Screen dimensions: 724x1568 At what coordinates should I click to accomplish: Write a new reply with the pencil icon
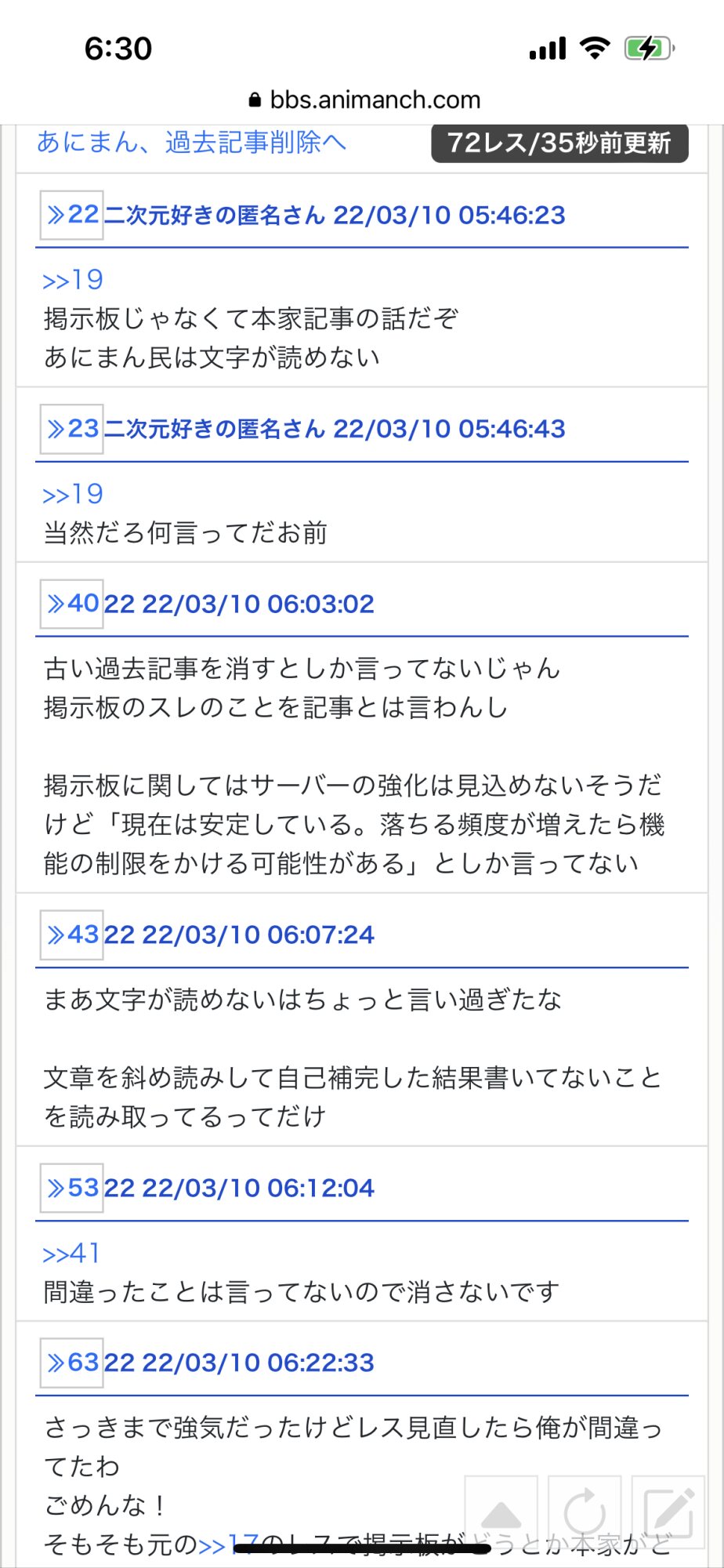click(668, 1512)
